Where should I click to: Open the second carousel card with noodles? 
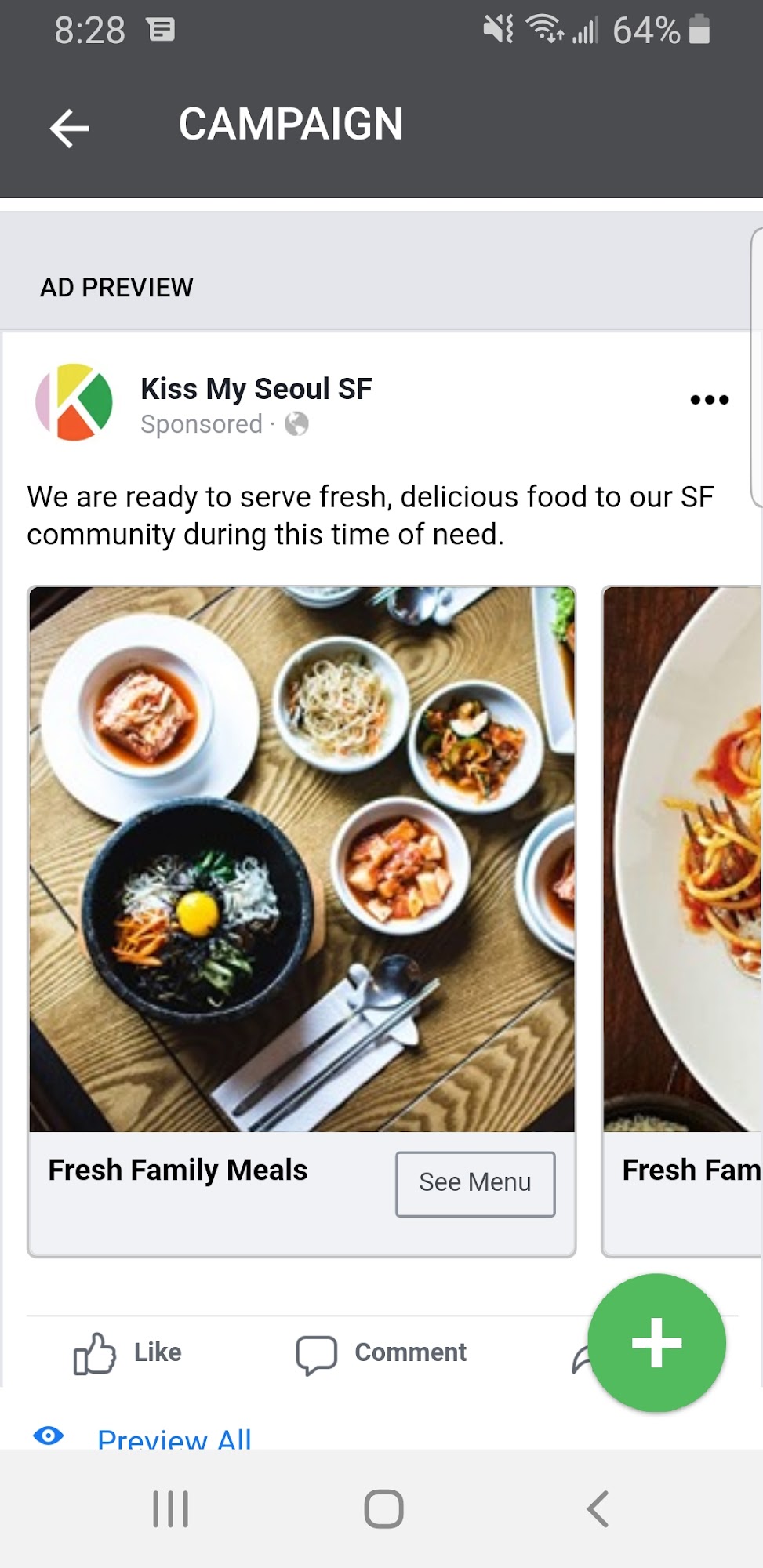point(682,858)
